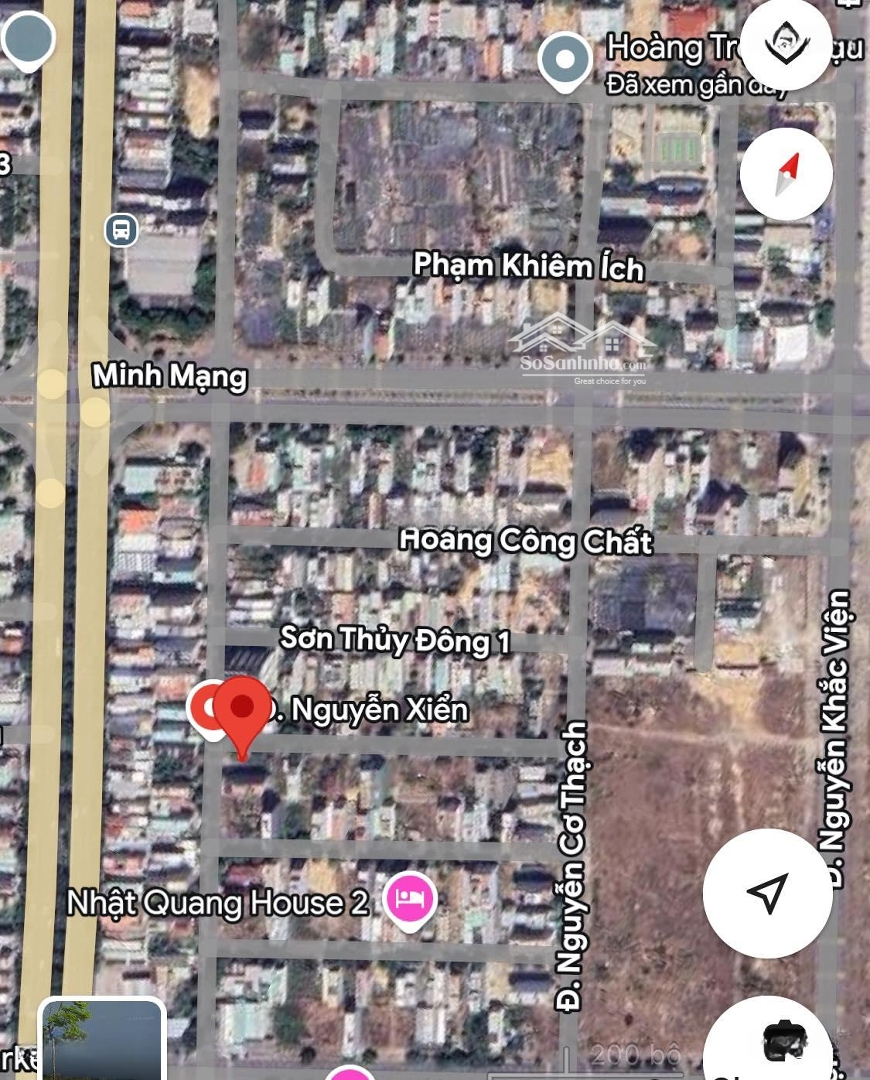Tap the bus stop icon
The height and width of the screenshot is (1080, 870).
coord(121,231)
